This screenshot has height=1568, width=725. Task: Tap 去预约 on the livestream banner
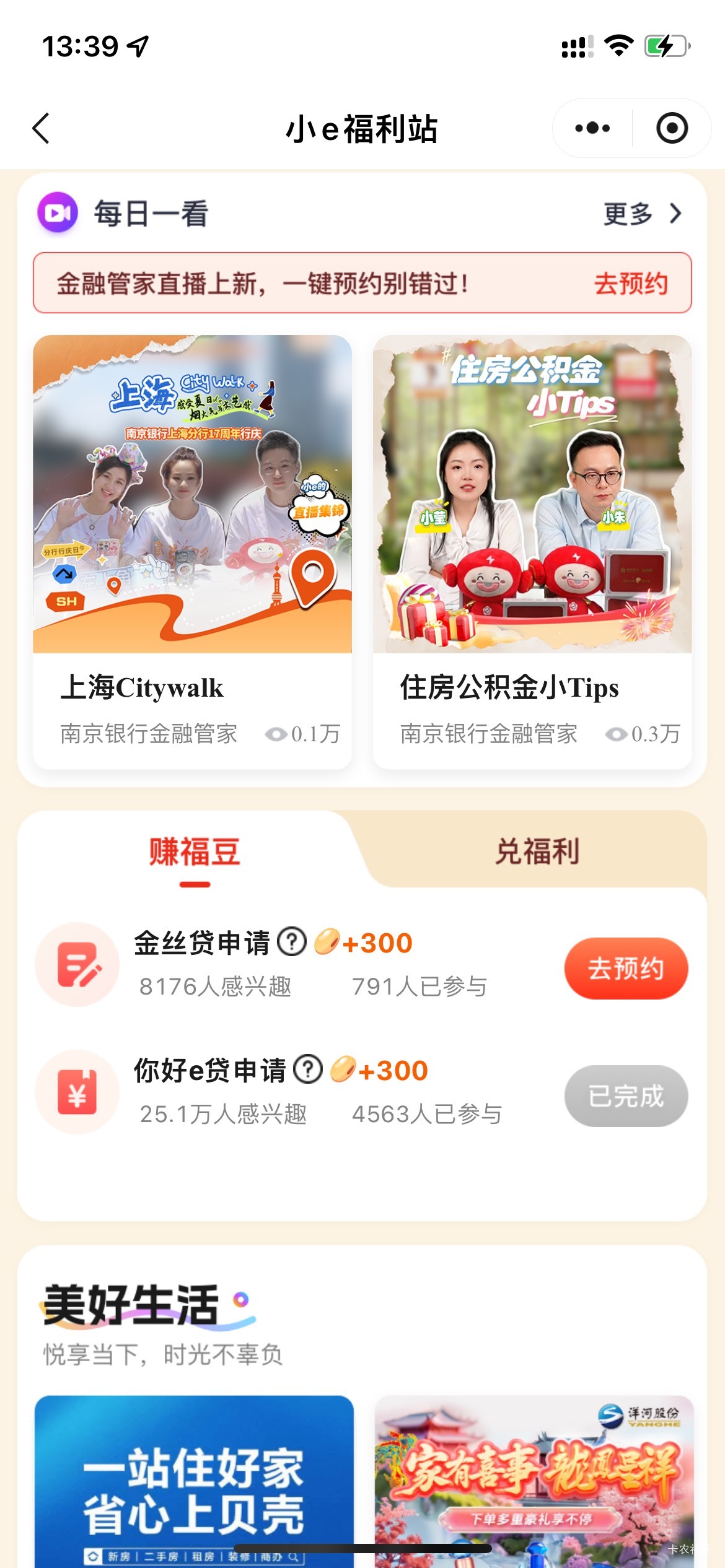click(630, 284)
